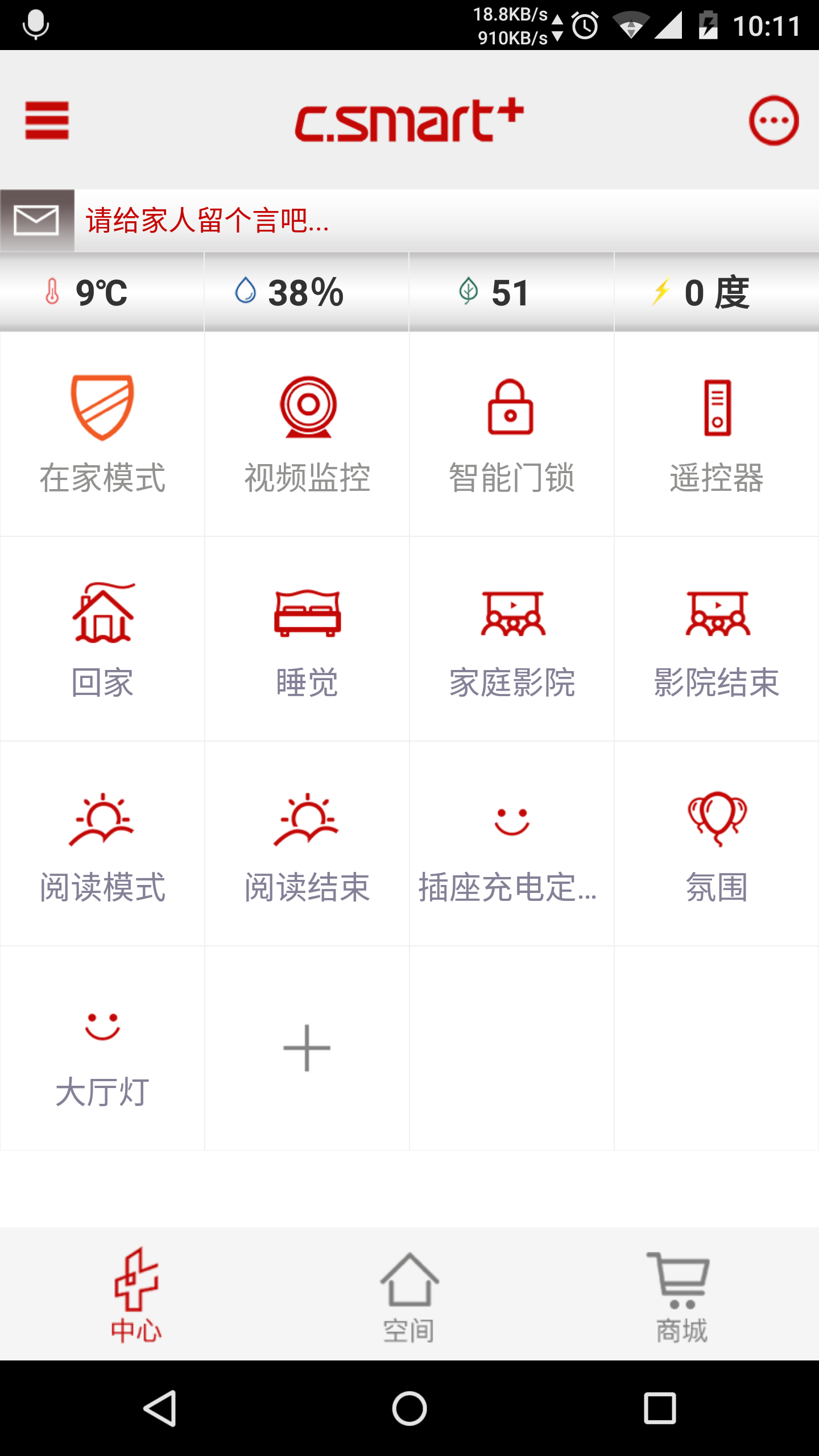Screen dimensions: 819x1456
Task: Start the 家庭影院 home theater scene
Action: [x=511, y=639]
